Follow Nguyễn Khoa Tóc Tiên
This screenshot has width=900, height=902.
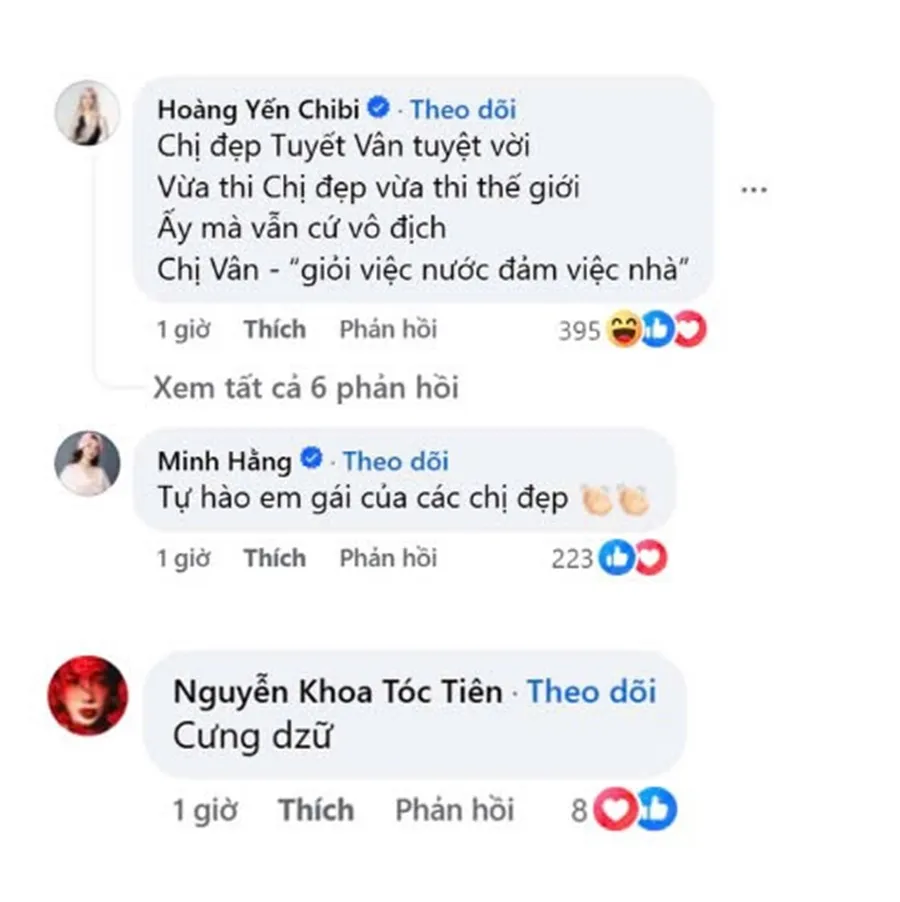(x=591, y=691)
